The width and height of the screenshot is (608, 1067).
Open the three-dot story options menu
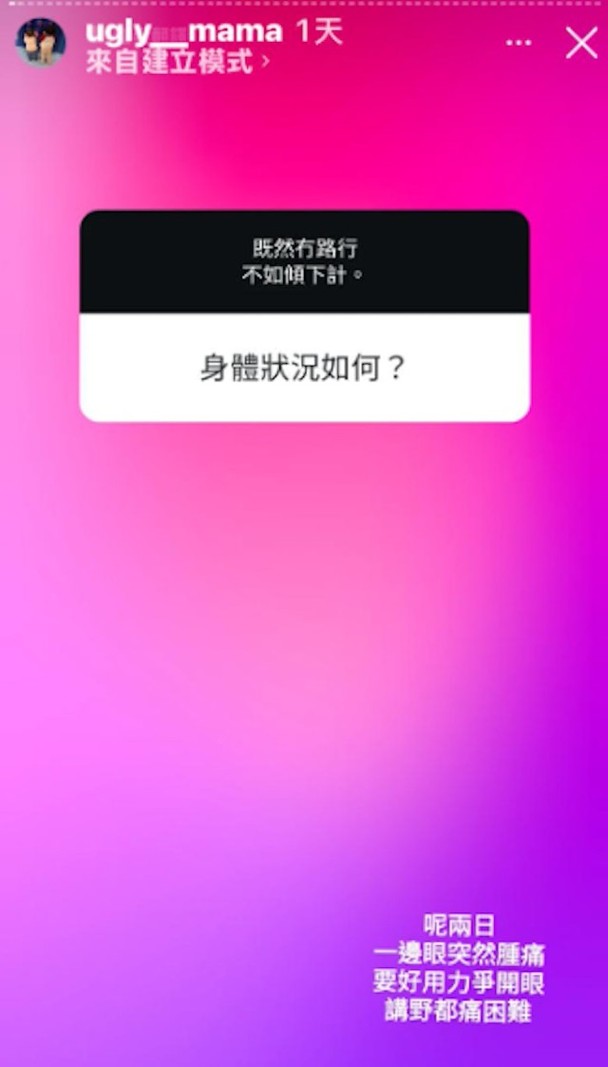tap(519, 44)
